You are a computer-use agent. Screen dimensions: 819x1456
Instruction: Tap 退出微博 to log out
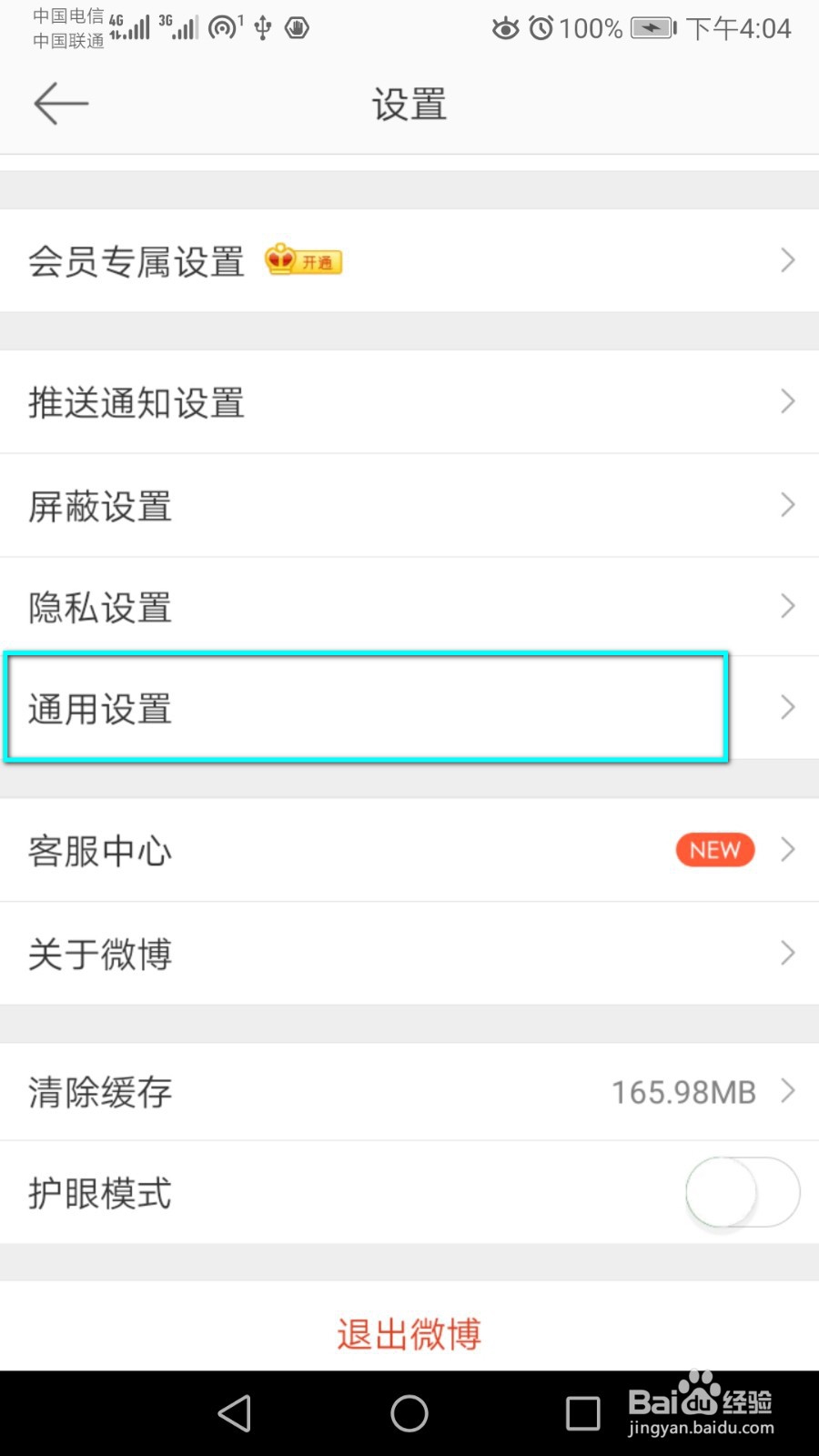408,1333
